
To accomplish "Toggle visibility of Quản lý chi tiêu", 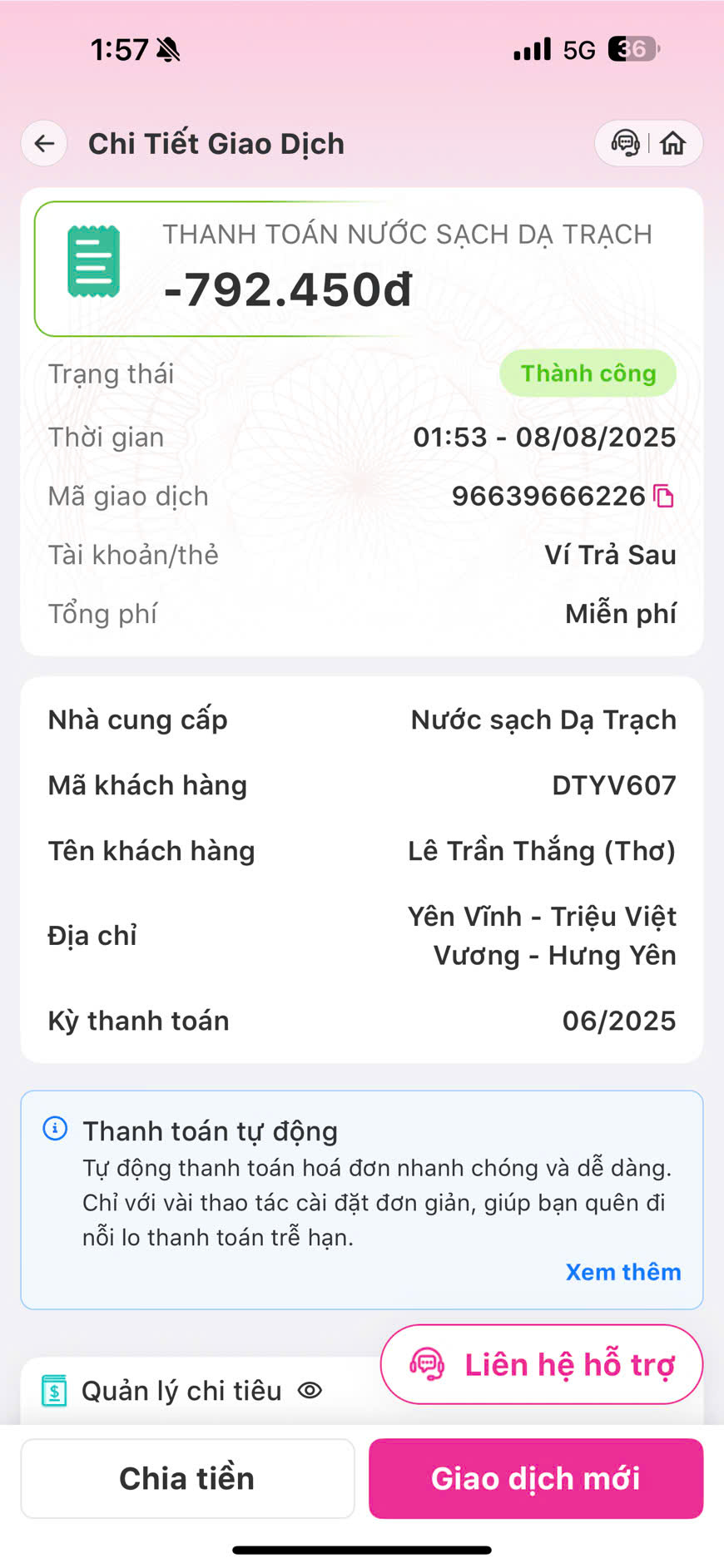I will pos(310,1390).
